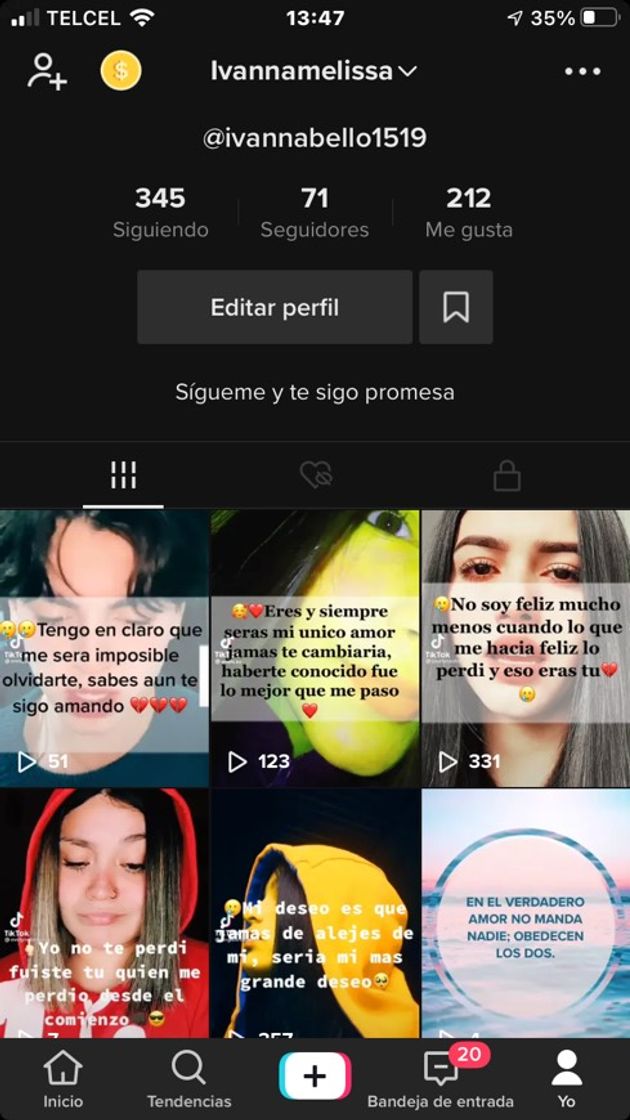
Task: Open the 'Yo no te perdi' video
Action: coord(104,912)
